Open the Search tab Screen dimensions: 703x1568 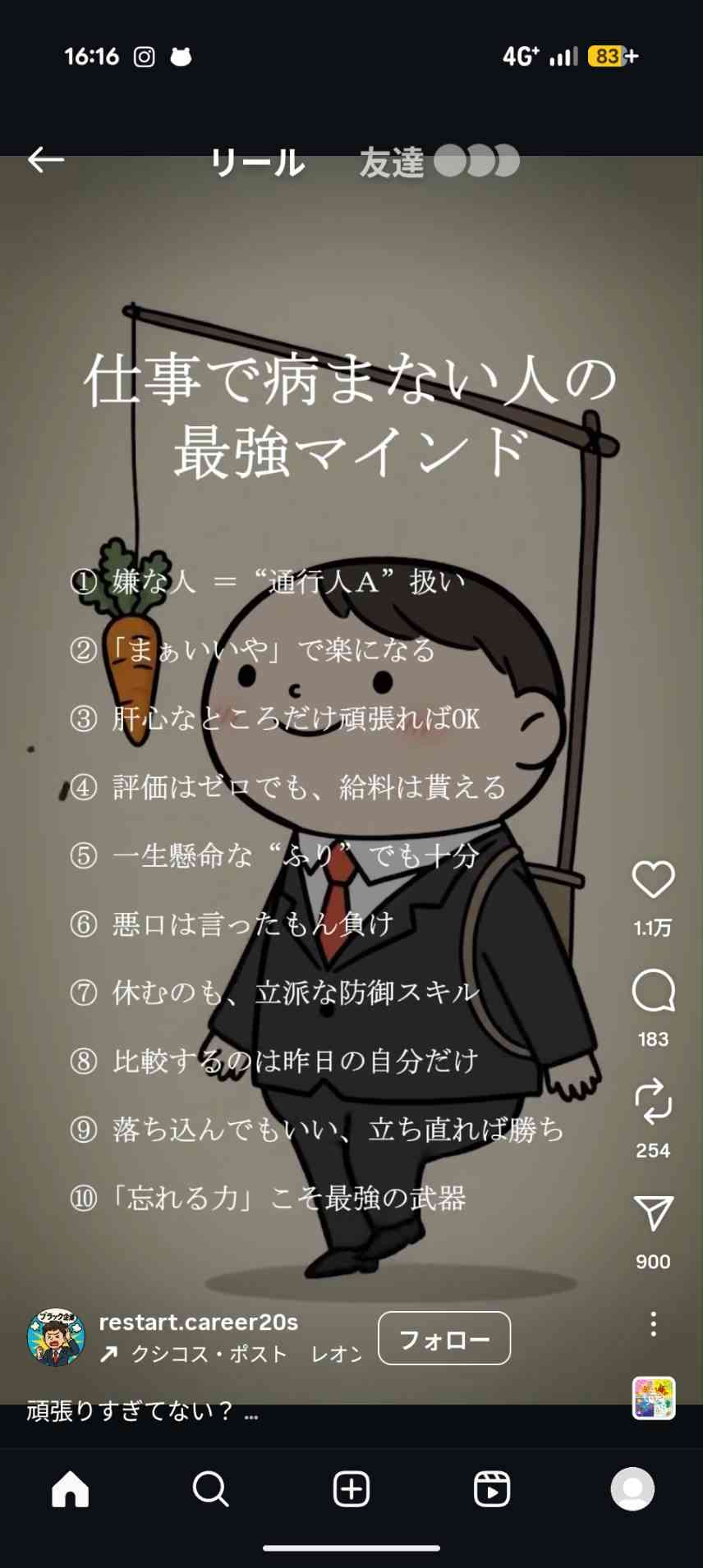coord(211,1488)
